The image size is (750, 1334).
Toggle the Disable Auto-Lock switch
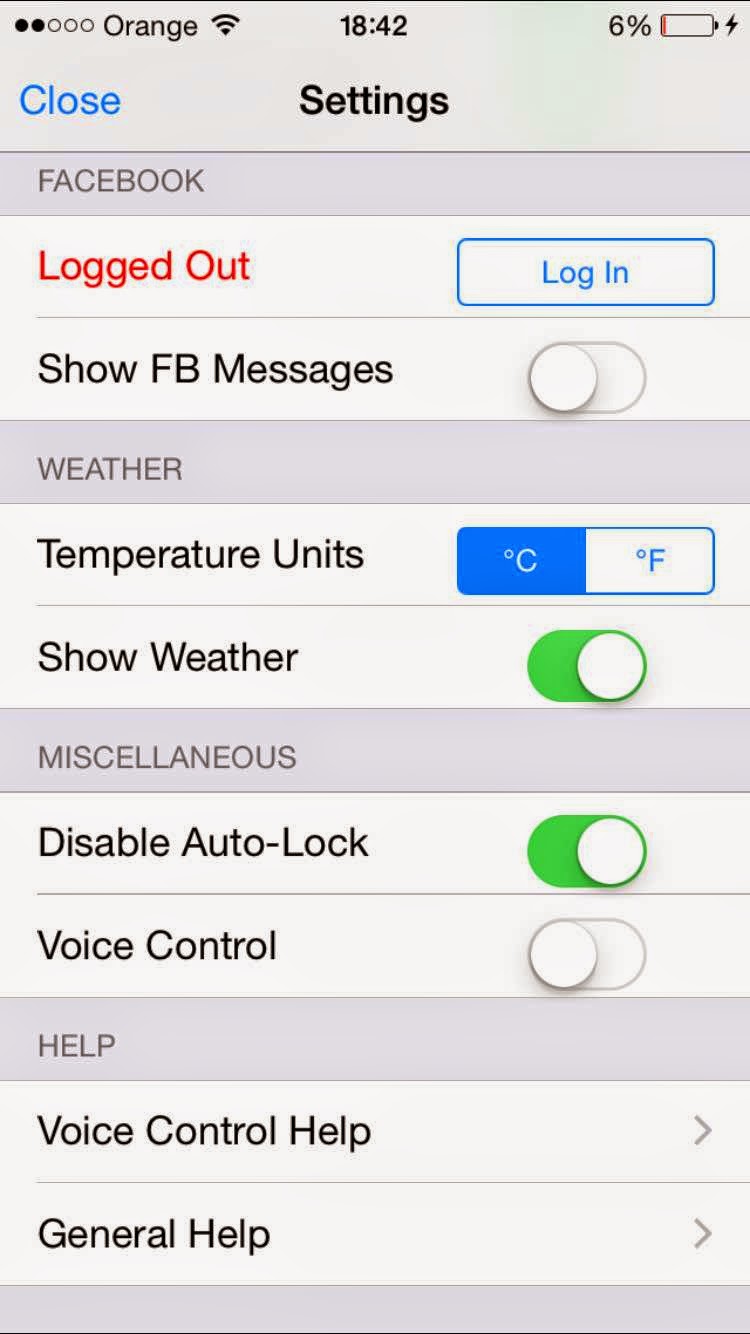[x=587, y=852]
